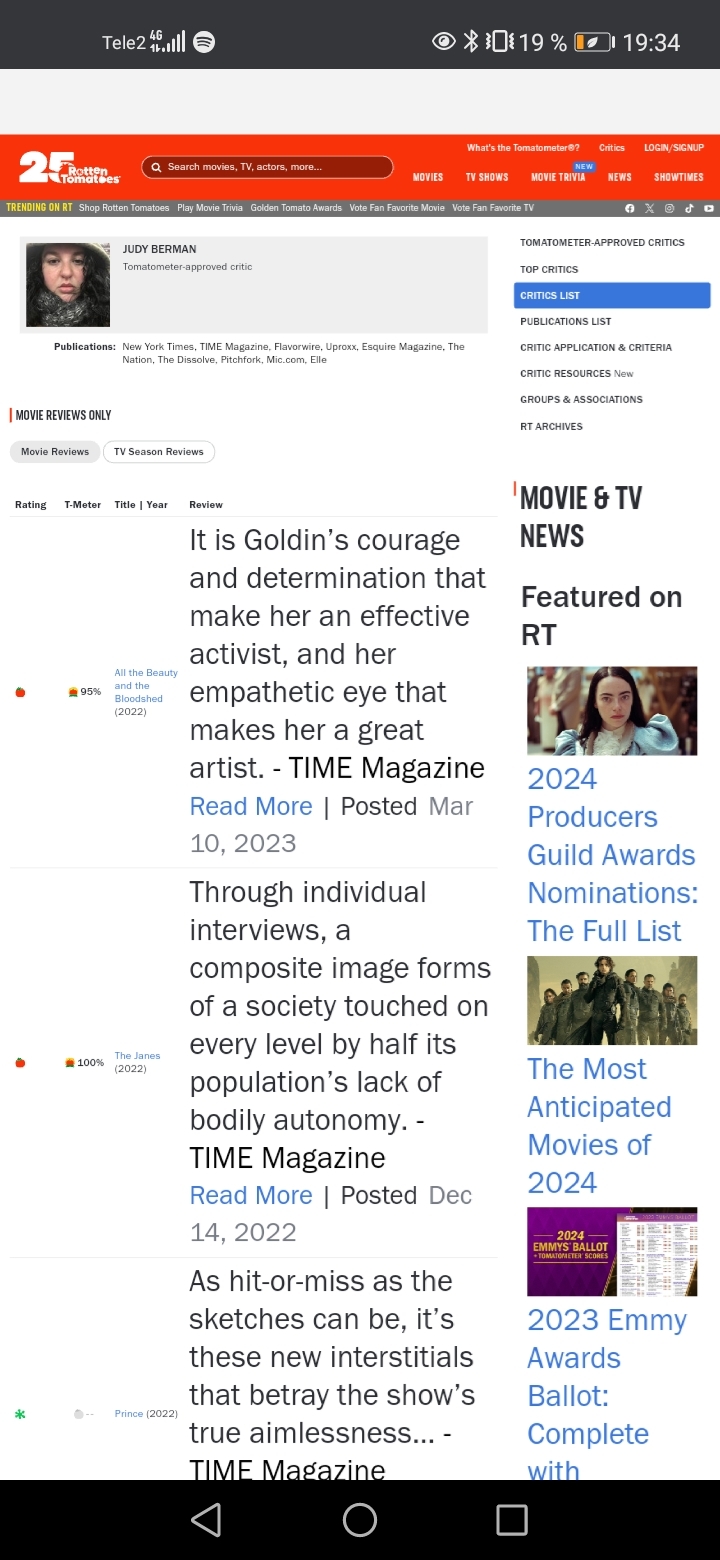Open the RT Archives link

551,426
